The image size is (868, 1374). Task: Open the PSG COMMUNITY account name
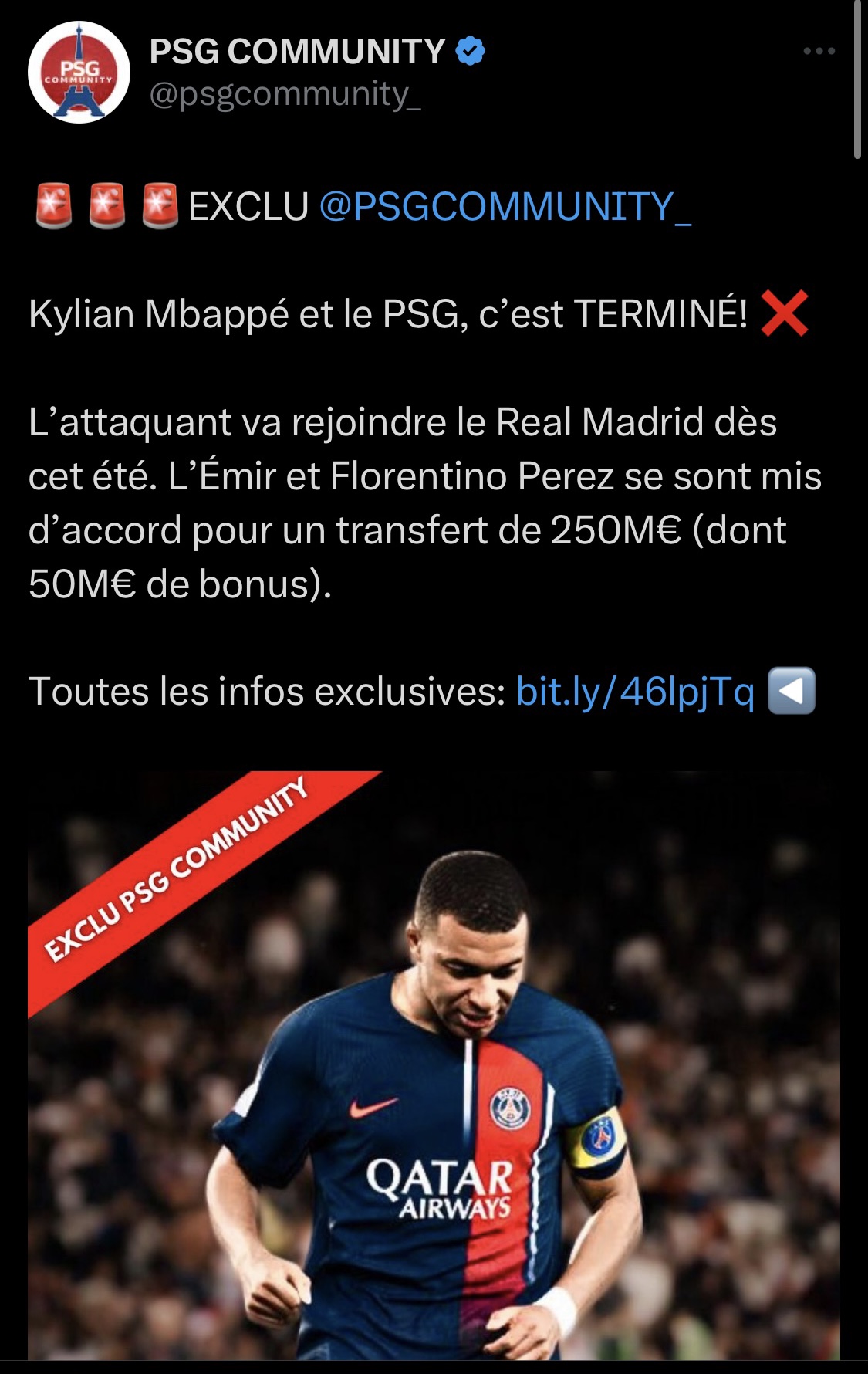297,52
